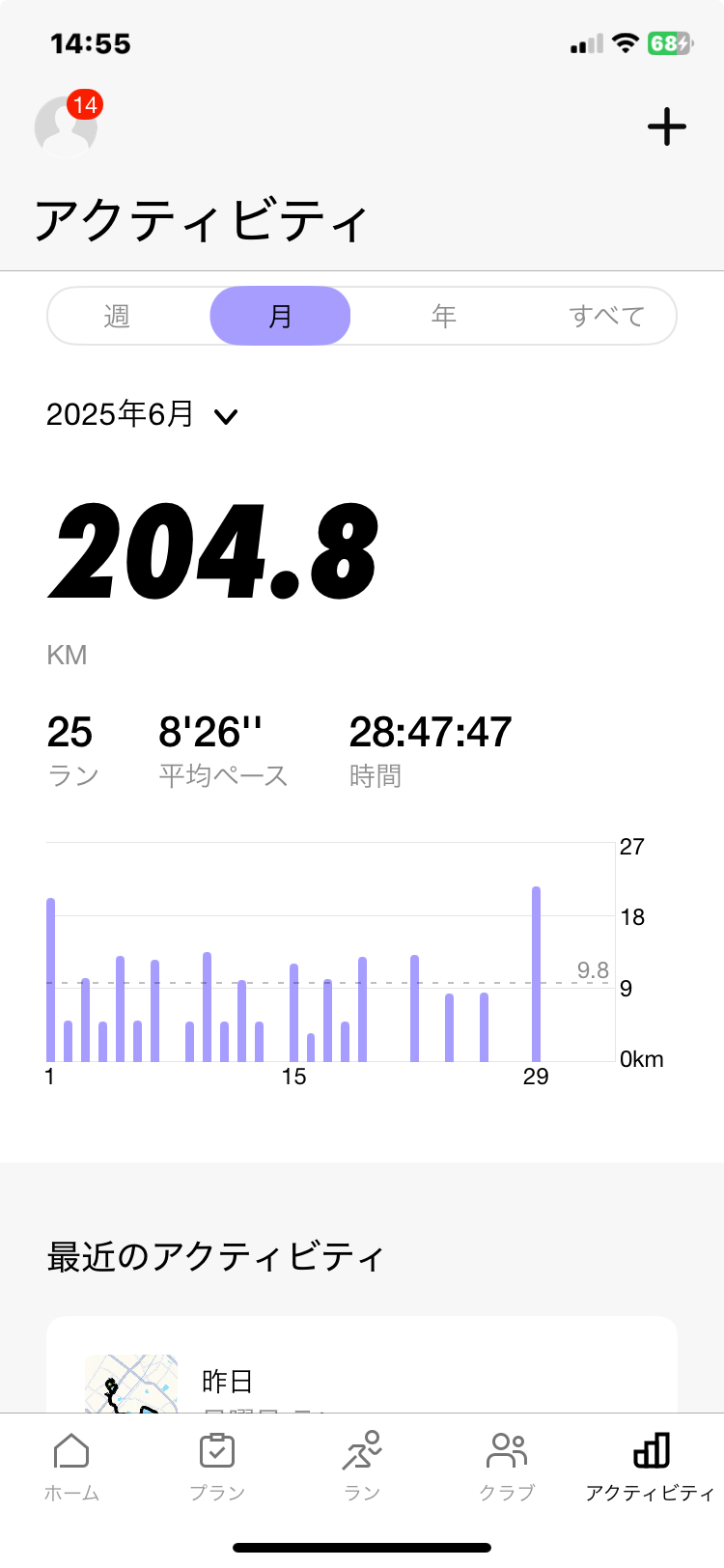Tap the plus icon to add an activity
This screenshot has width=724, height=1568.
pos(666,126)
